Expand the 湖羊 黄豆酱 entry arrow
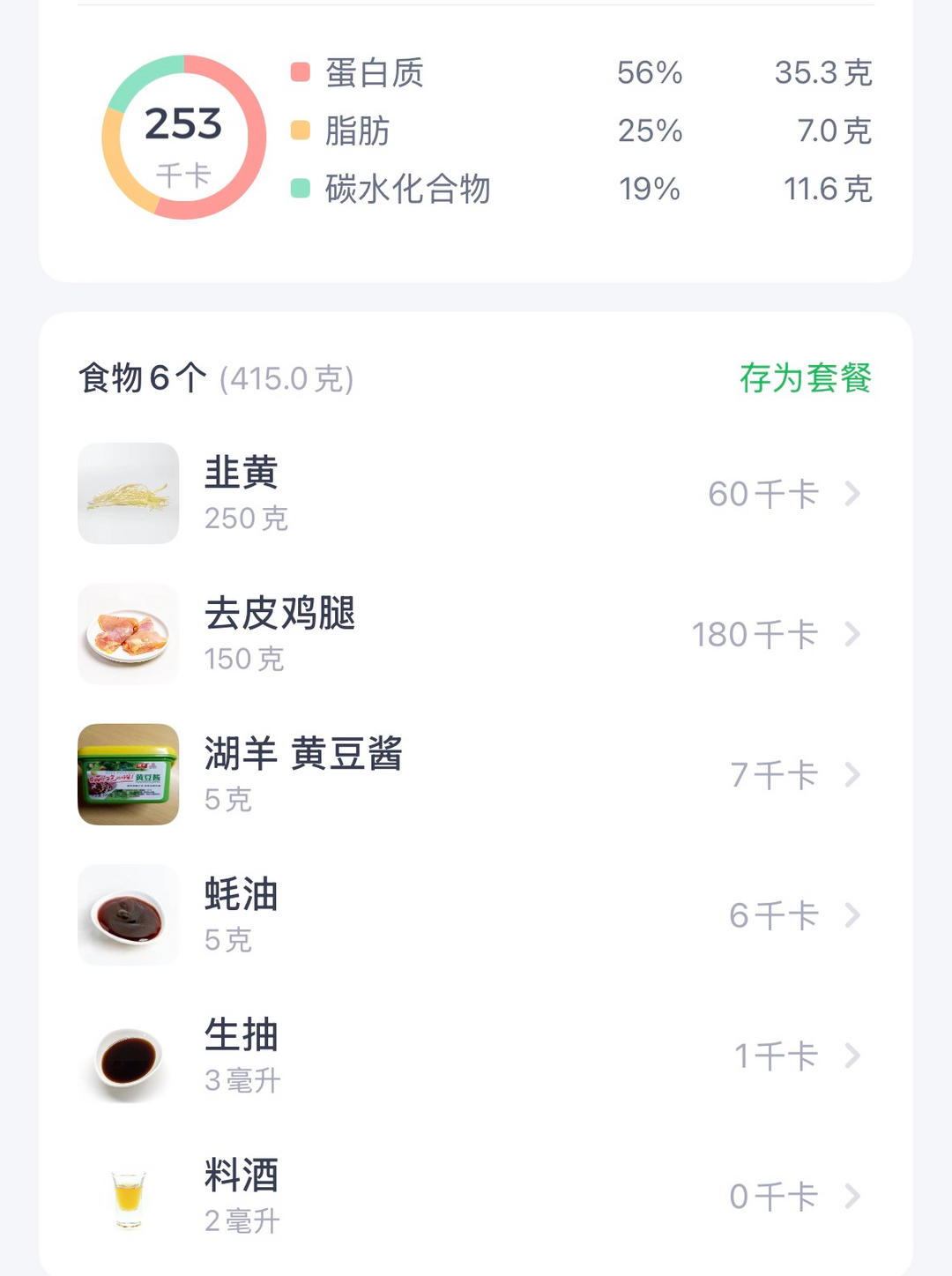Image resolution: width=952 pixels, height=1276 pixels. click(852, 775)
